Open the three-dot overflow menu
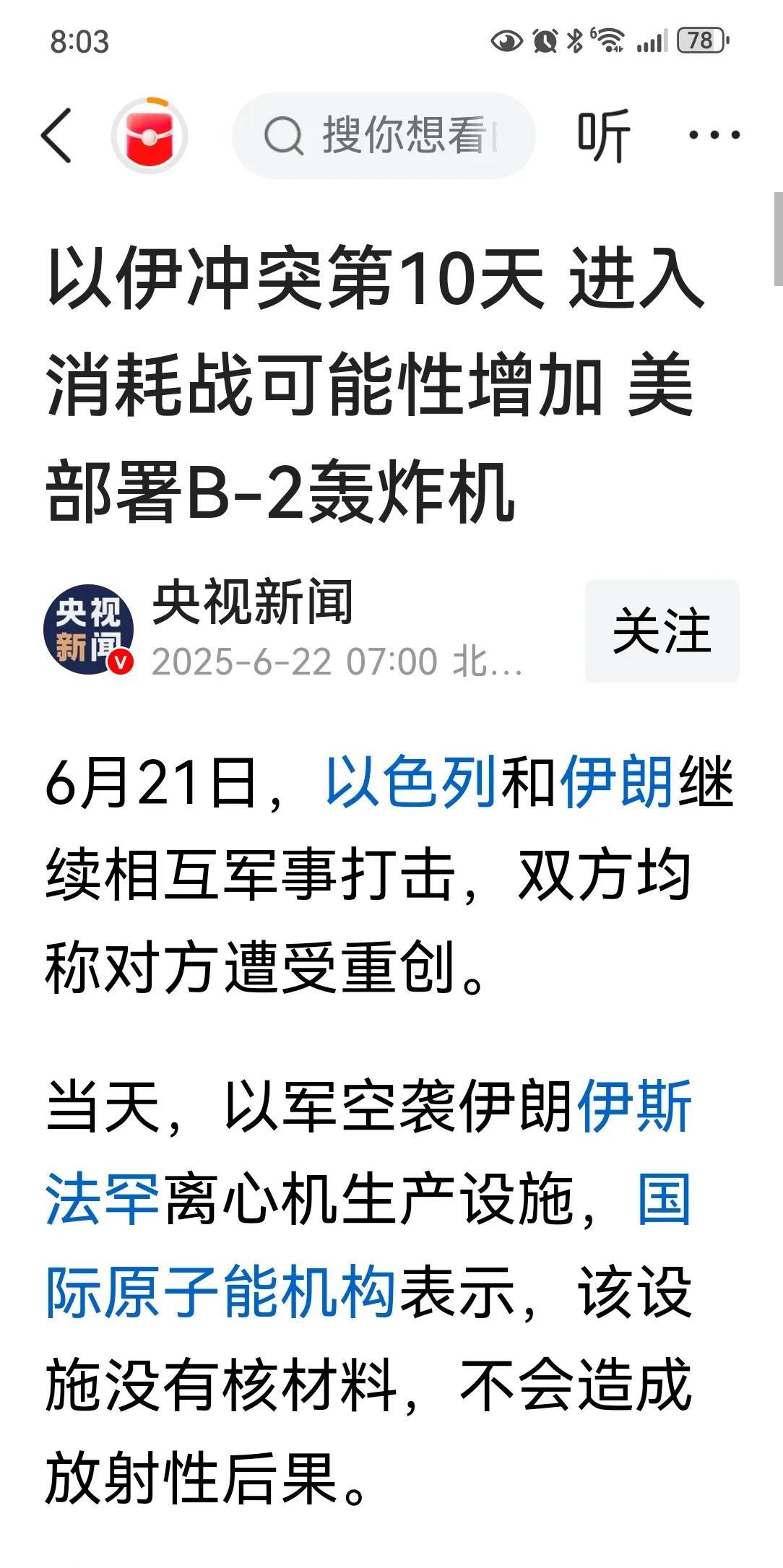Screen dimensions: 783x1568 [714, 135]
